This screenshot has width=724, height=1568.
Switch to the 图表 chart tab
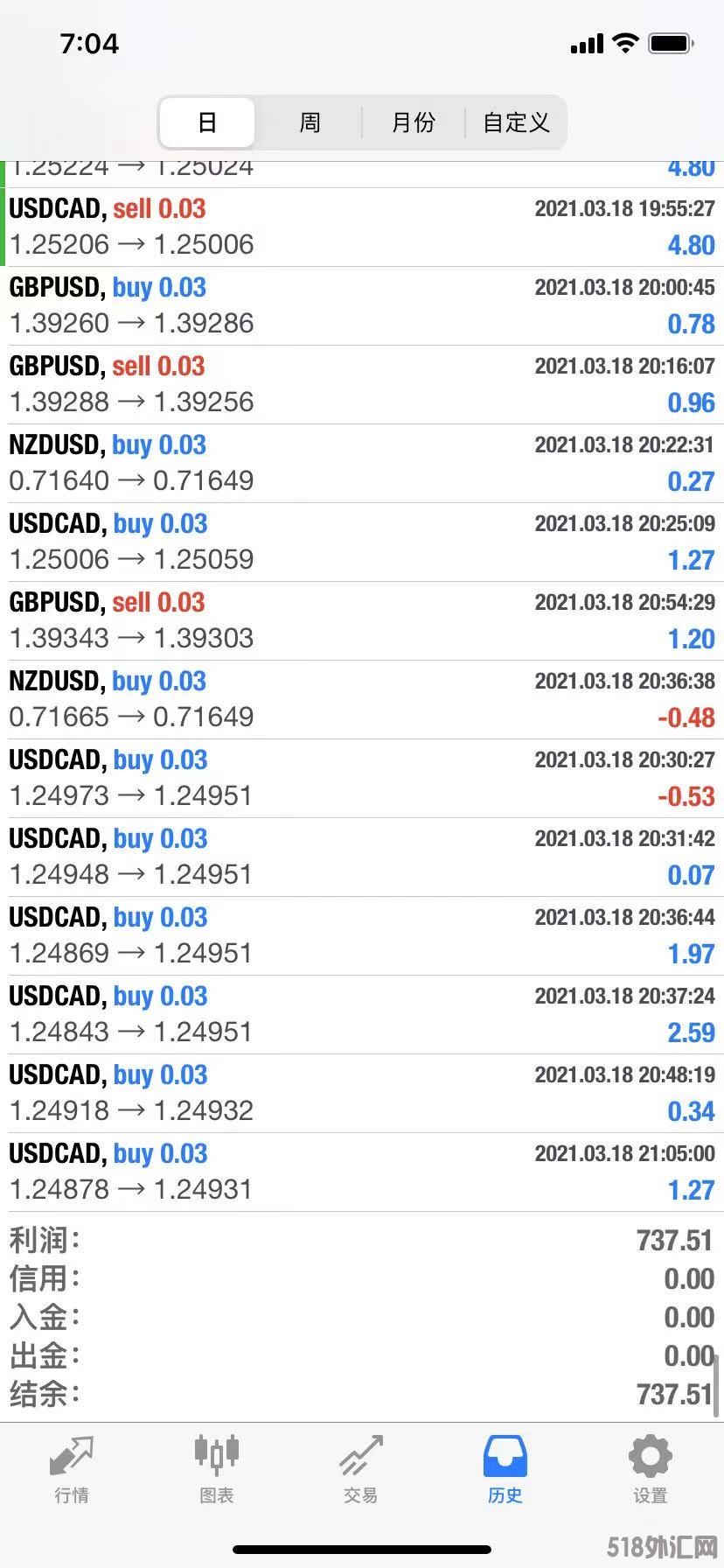(x=216, y=1469)
